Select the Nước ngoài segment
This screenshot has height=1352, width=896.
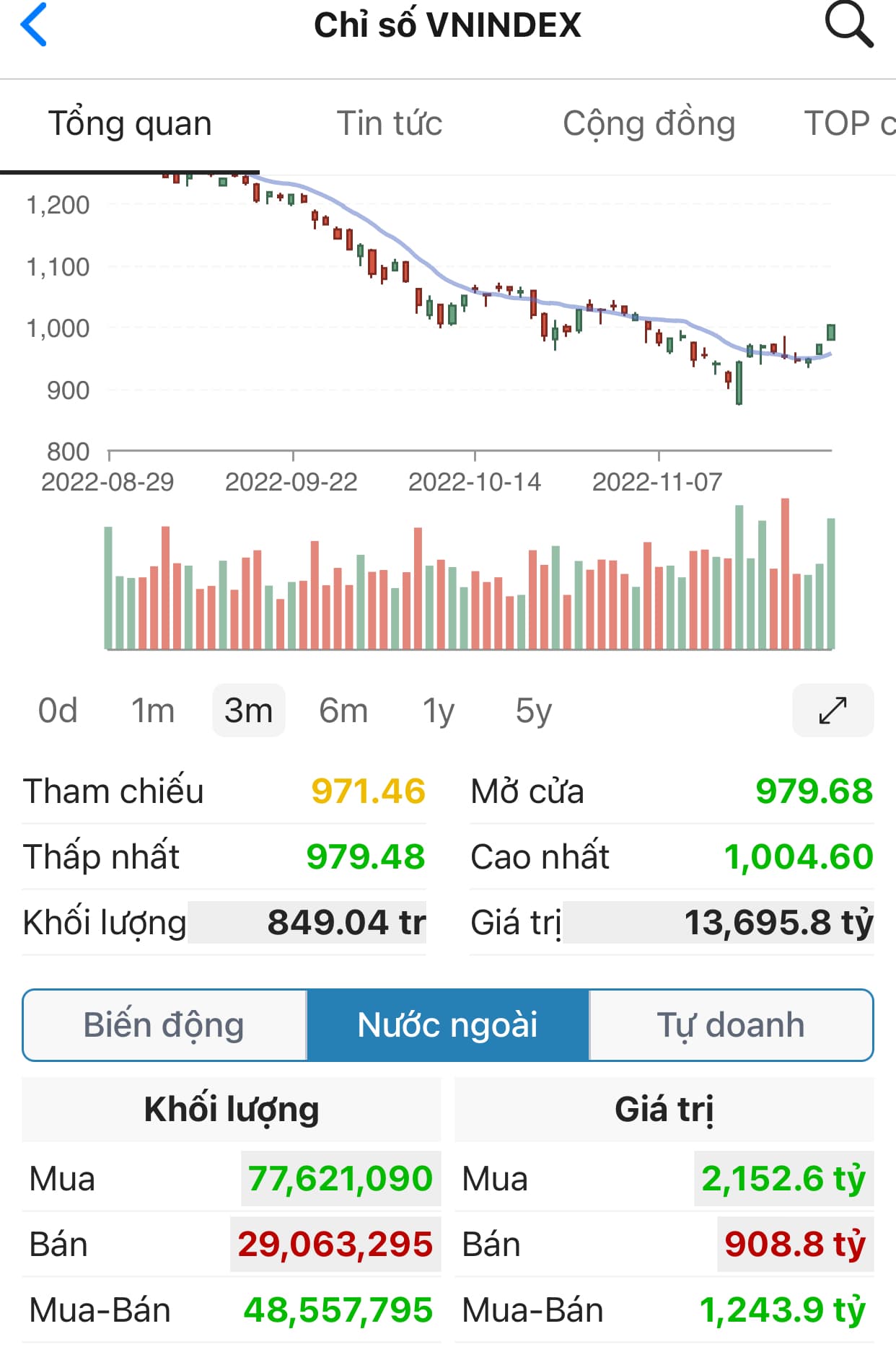pyautogui.click(x=447, y=1025)
